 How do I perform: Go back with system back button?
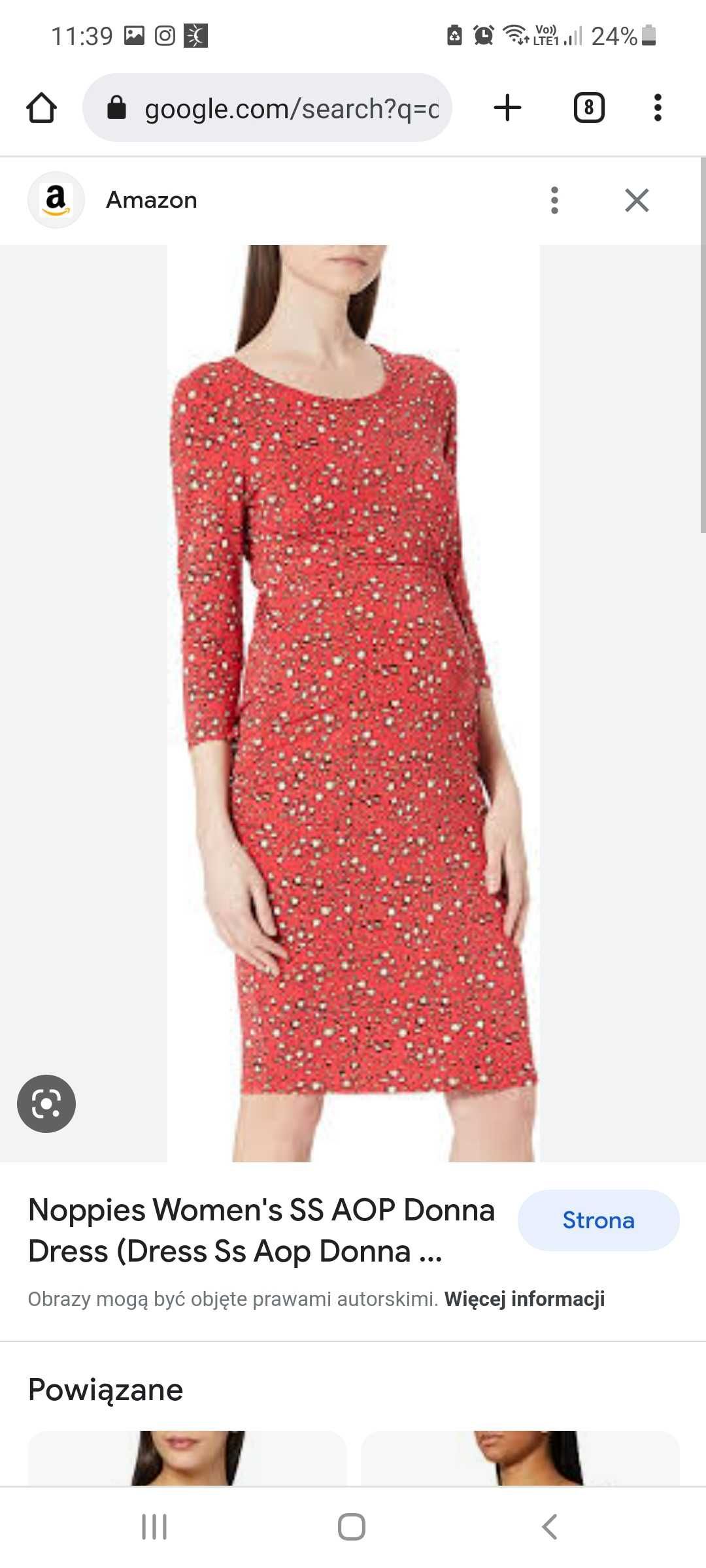[550, 1527]
